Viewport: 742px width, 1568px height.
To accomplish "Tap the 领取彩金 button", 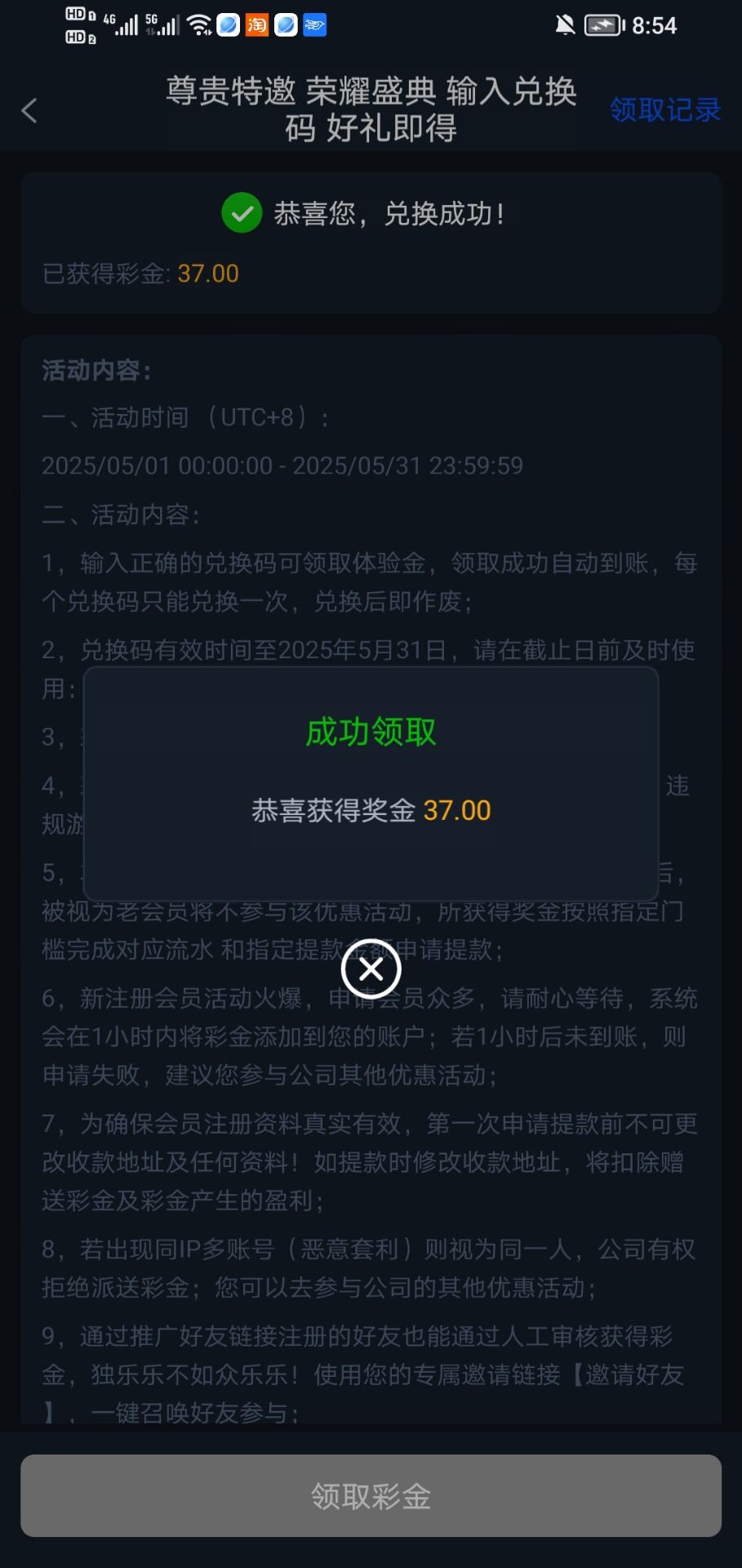I will [x=371, y=1495].
